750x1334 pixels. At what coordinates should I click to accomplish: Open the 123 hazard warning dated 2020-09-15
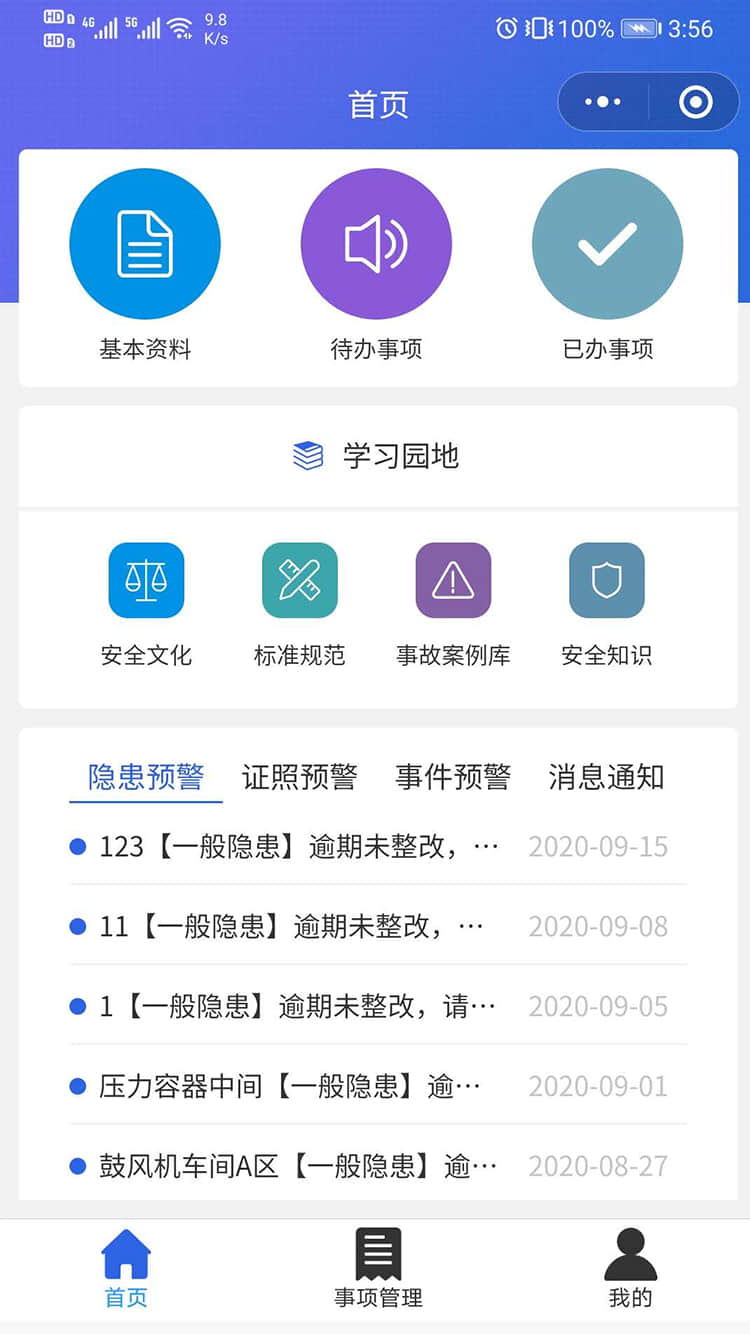pos(378,846)
